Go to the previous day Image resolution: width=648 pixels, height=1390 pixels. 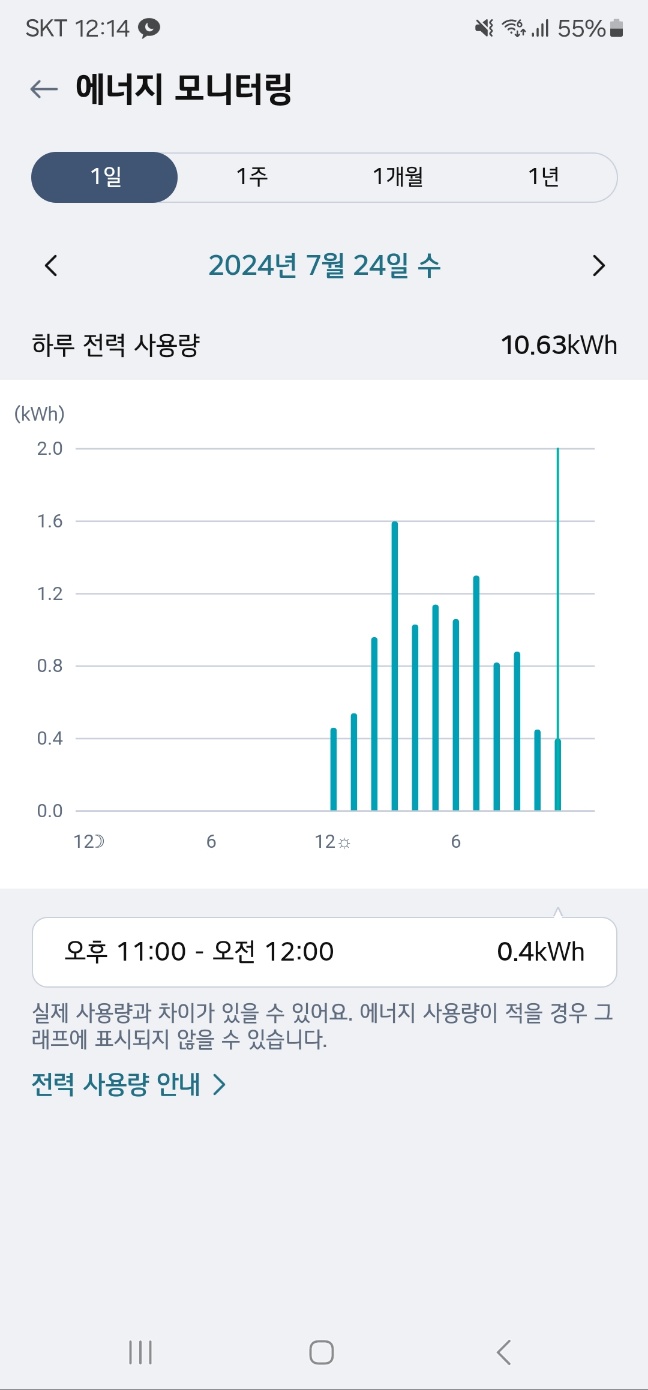52,266
